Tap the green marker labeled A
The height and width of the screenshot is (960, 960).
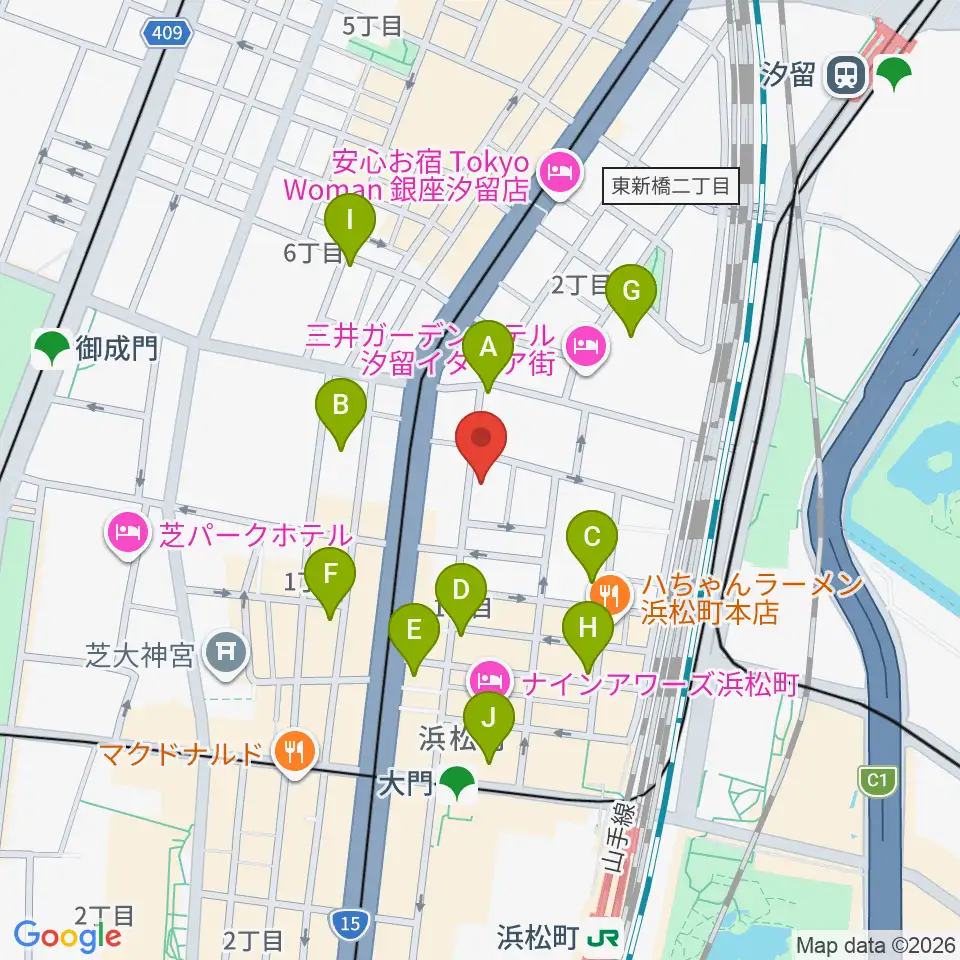coord(488,355)
